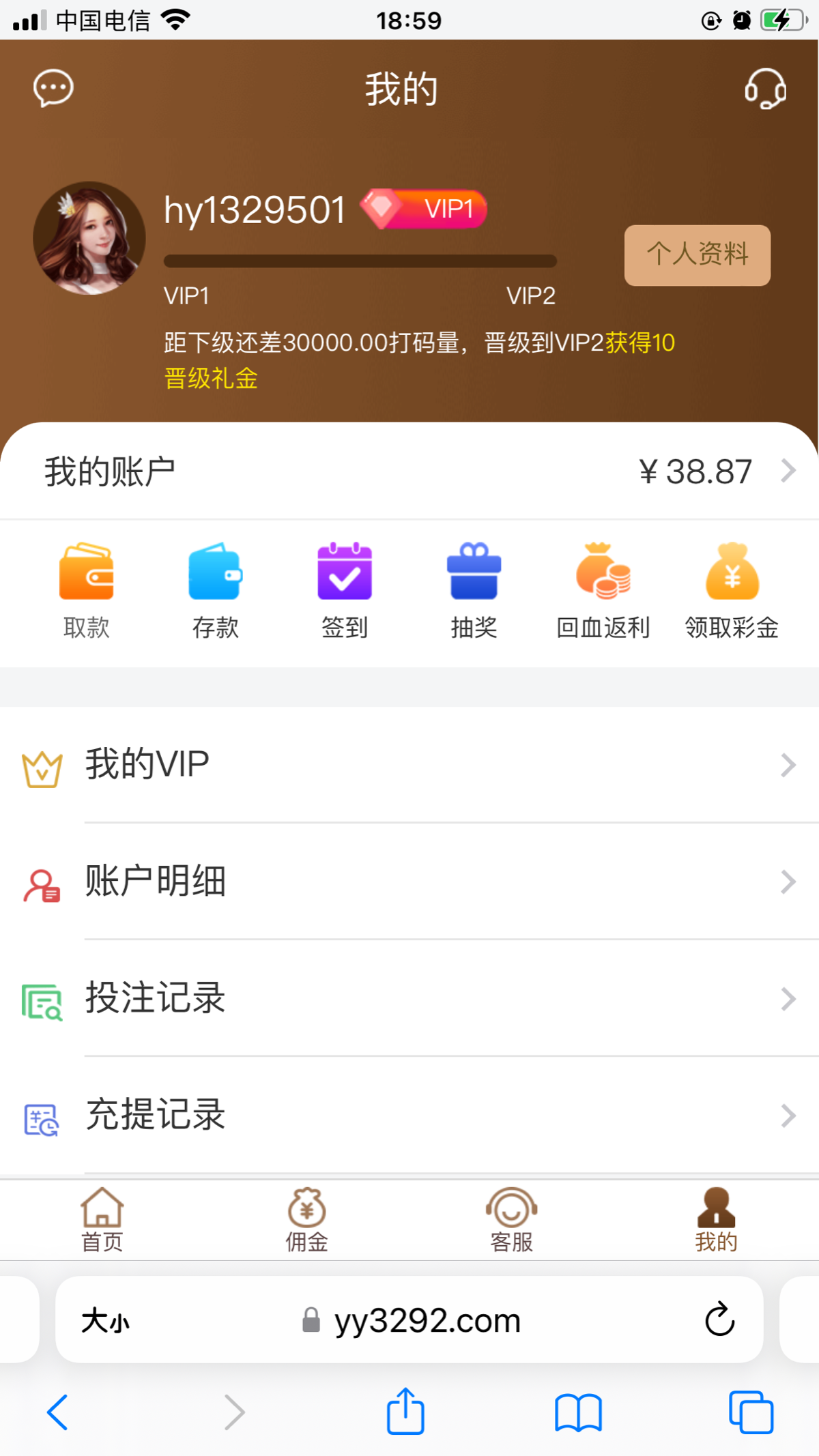Open 账户明细 account details
Screen dimensions: 819x1456
point(409,882)
